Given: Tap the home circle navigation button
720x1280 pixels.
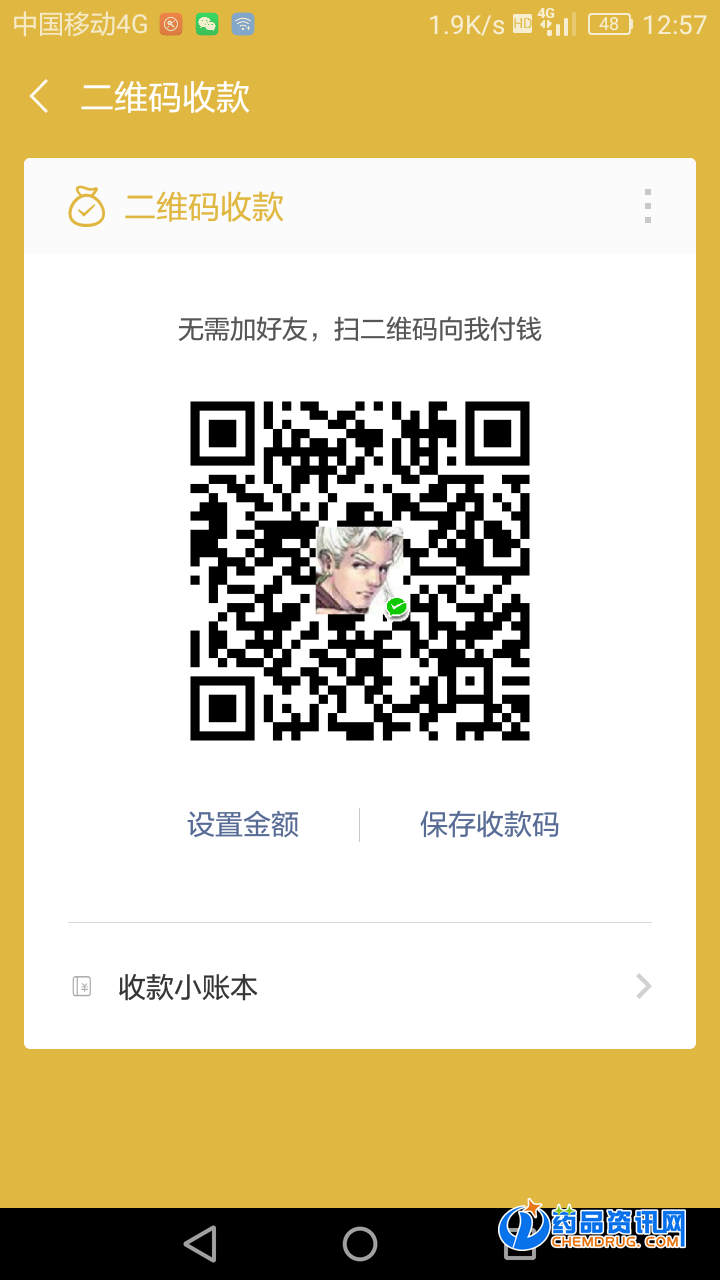Looking at the screenshot, I should [x=360, y=1245].
